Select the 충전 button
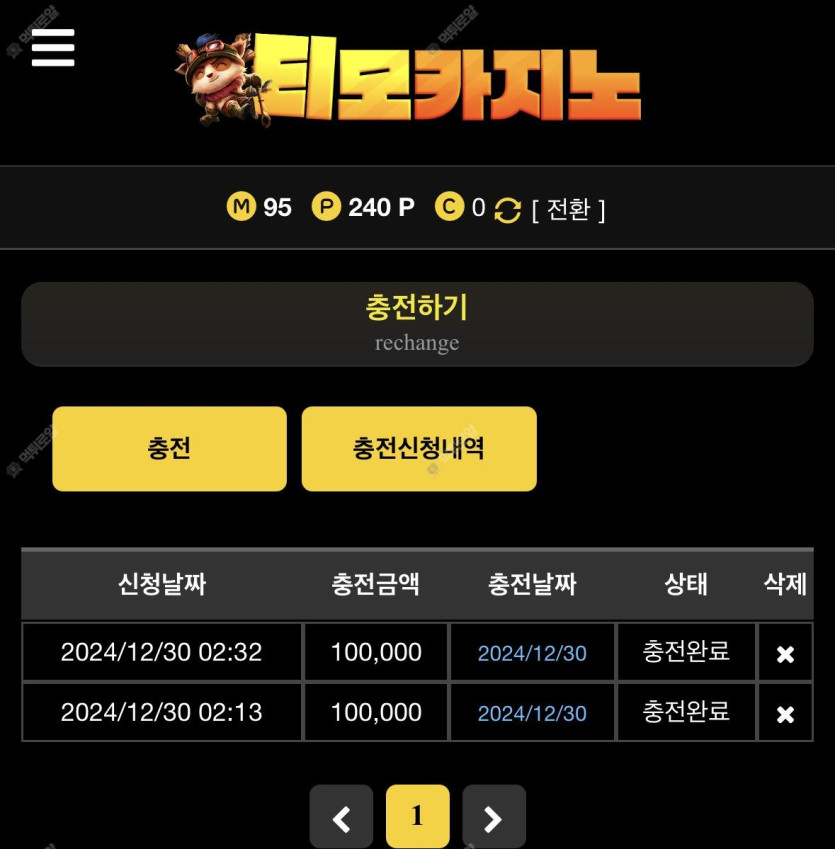The image size is (835, 849). coord(169,448)
